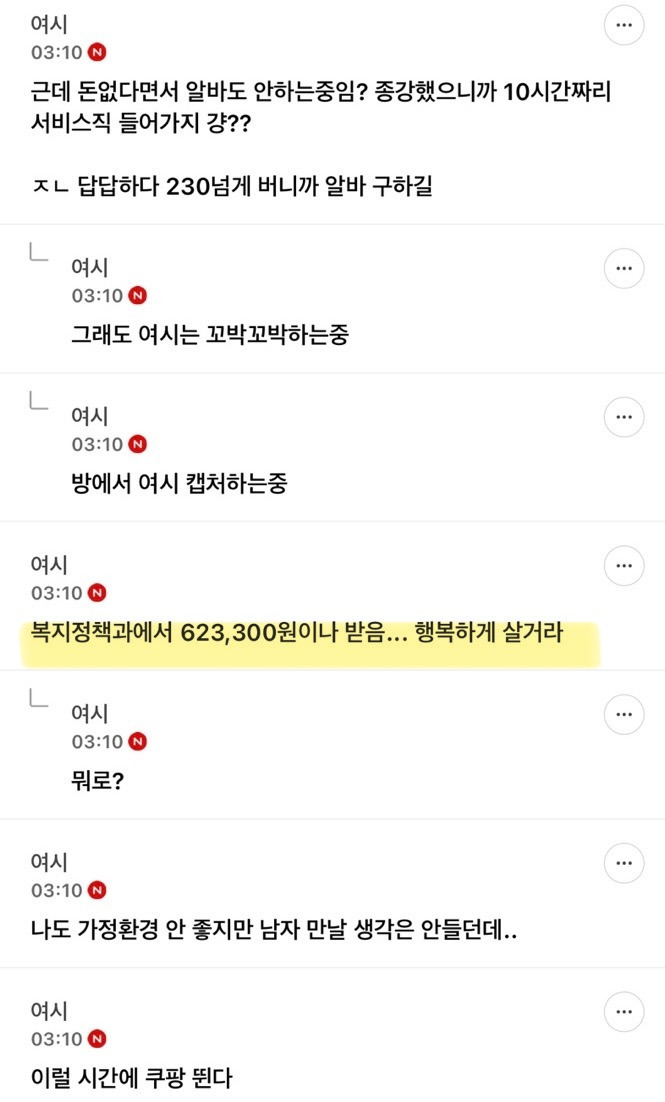Open more options for the '뭐로?' reply
The image size is (665, 1102).
[x=624, y=715]
